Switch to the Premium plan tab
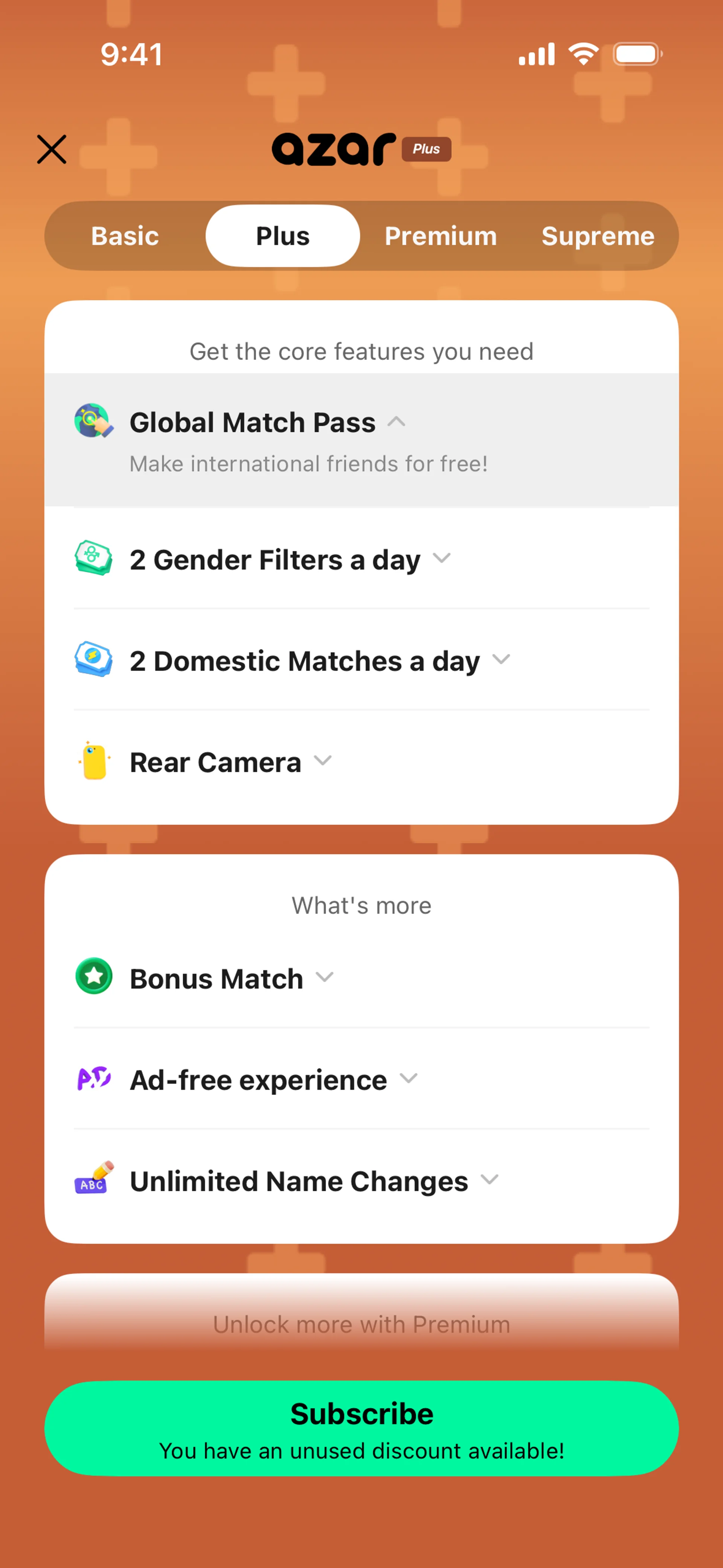 pyautogui.click(x=441, y=236)
